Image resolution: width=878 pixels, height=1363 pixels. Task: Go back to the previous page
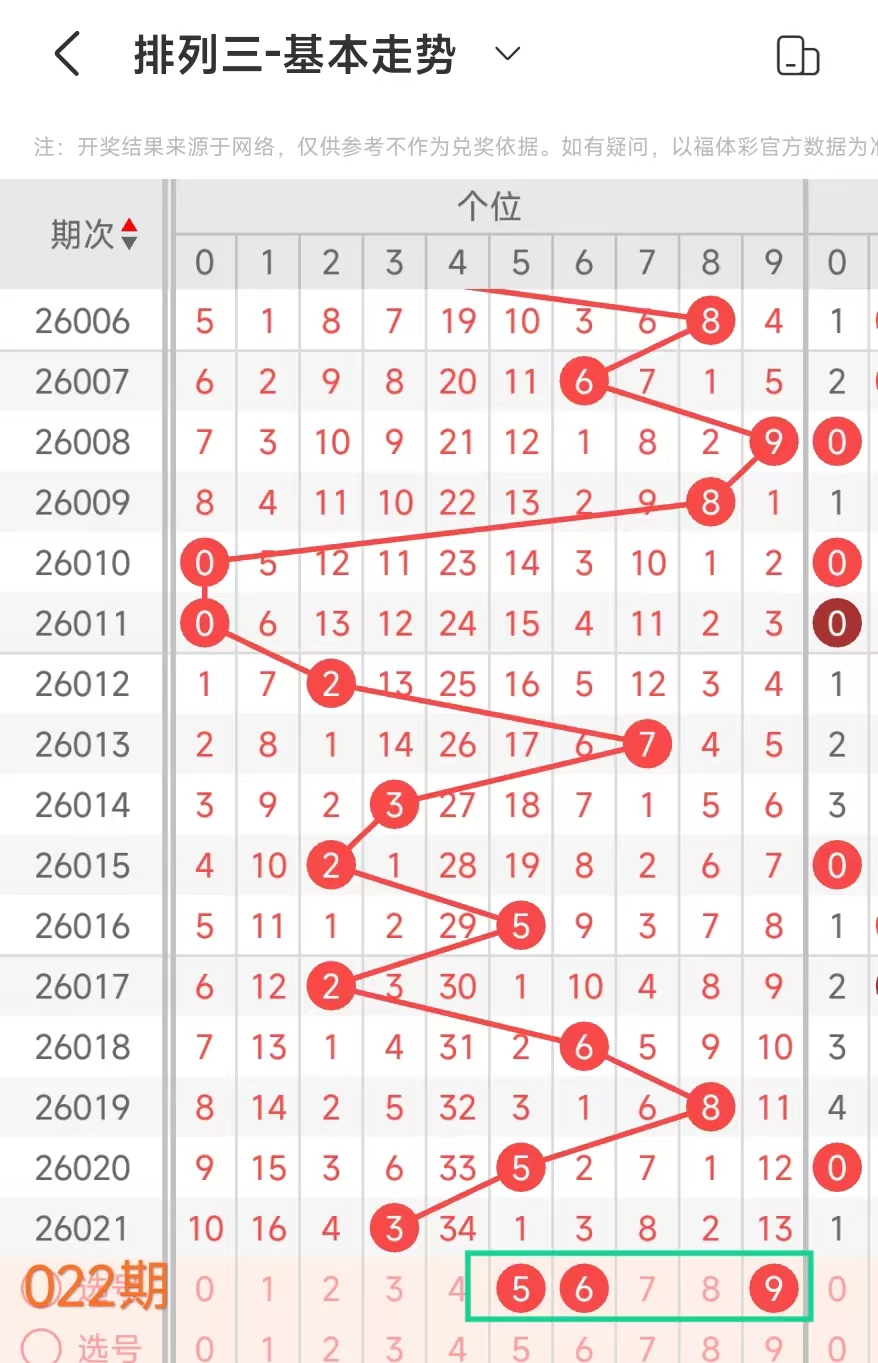tap(67, 54)
